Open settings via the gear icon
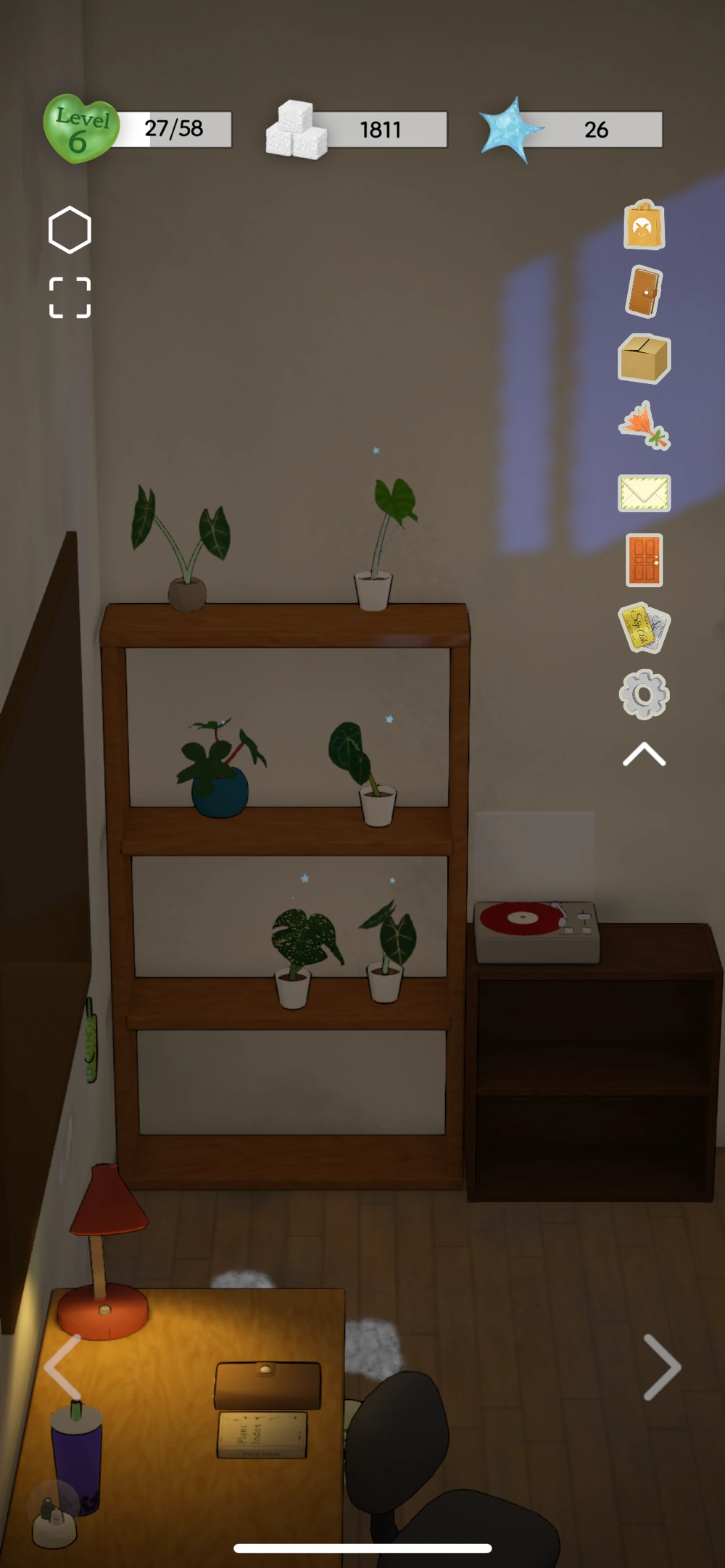The image size is (725, 1568). pyautogui.click(x=644, y=695)
